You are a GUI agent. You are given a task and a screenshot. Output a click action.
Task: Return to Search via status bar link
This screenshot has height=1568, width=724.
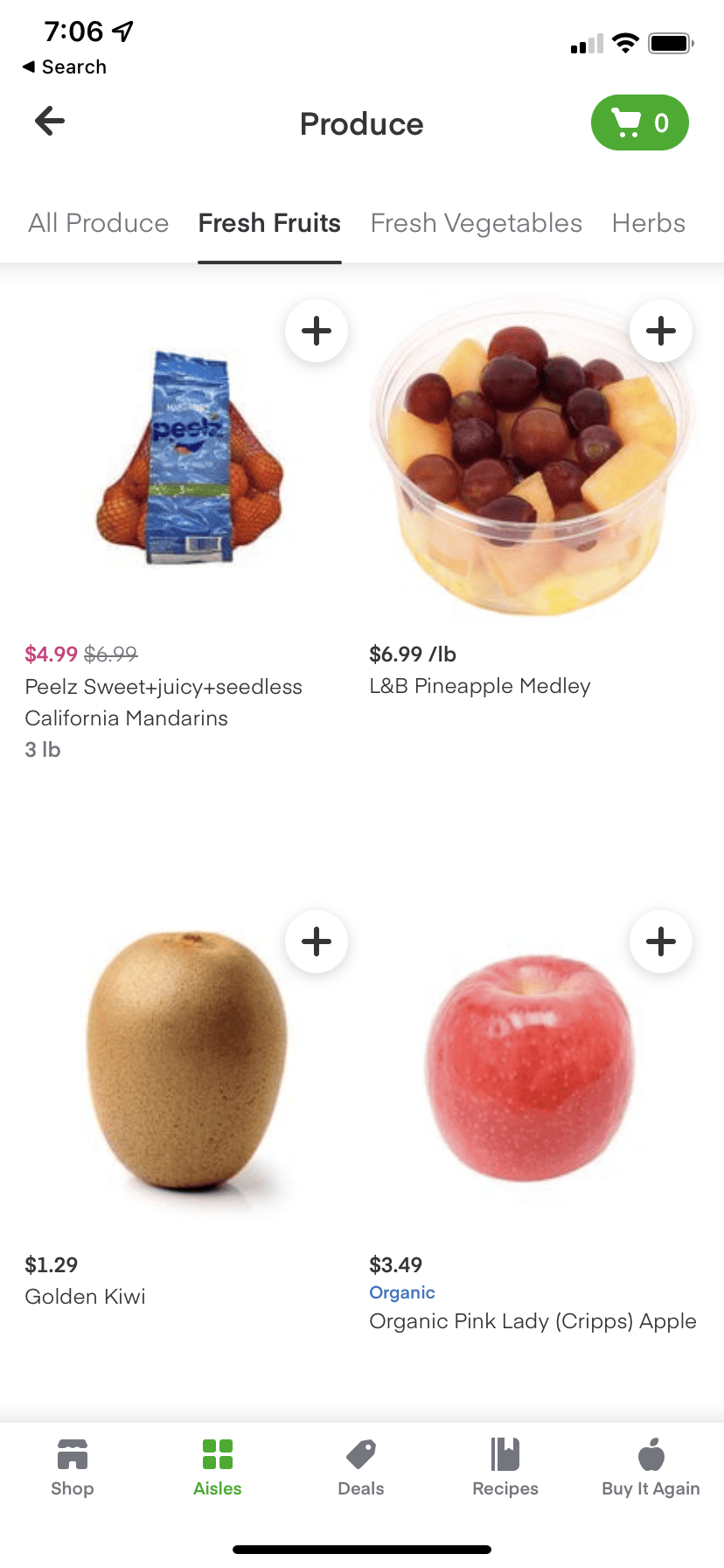tap(65, 66)
